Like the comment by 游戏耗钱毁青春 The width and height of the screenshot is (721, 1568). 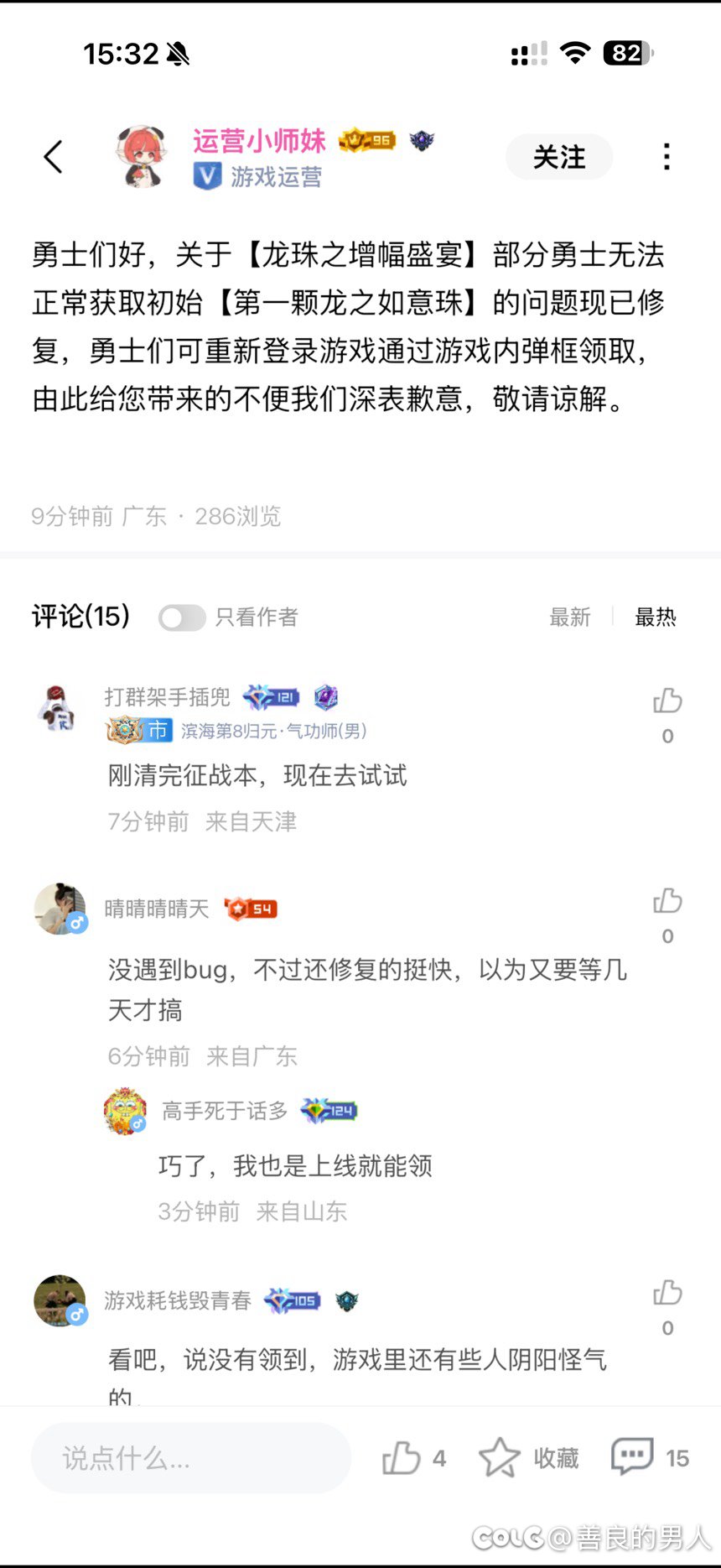(x=667, y=1294)
